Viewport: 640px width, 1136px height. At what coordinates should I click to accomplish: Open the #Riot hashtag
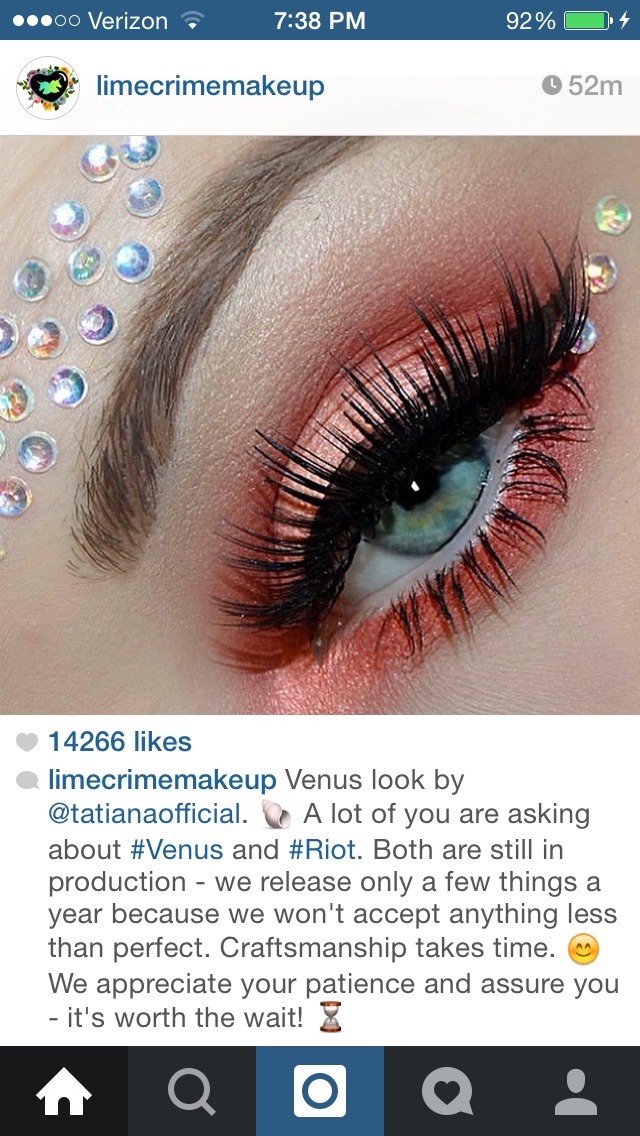321,850
